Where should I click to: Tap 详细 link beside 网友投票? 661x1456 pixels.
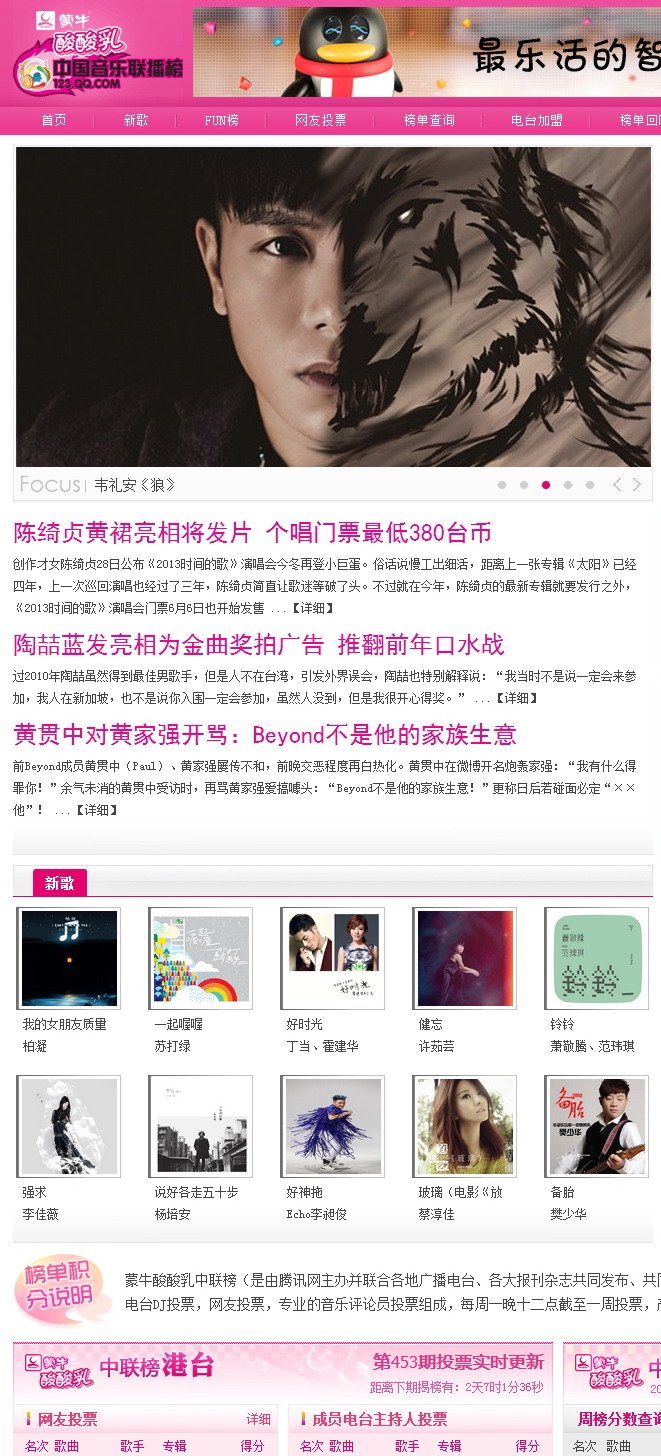pyautogui.click(x=258, y=1419)
